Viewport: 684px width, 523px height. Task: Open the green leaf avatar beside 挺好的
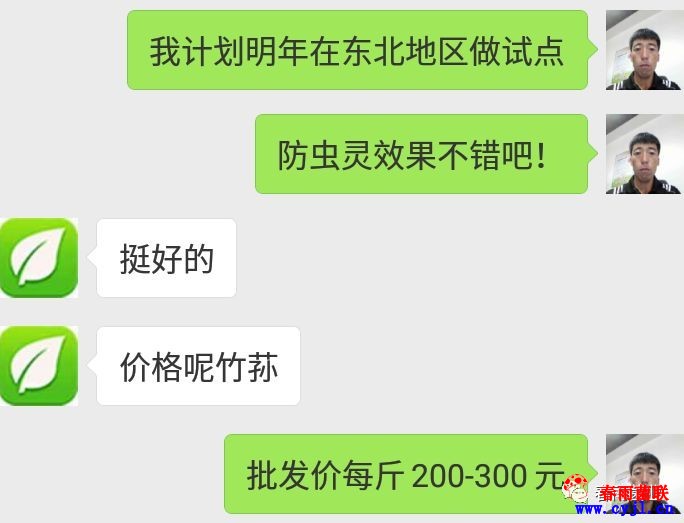pyautogui.click(x=39, y=258)
